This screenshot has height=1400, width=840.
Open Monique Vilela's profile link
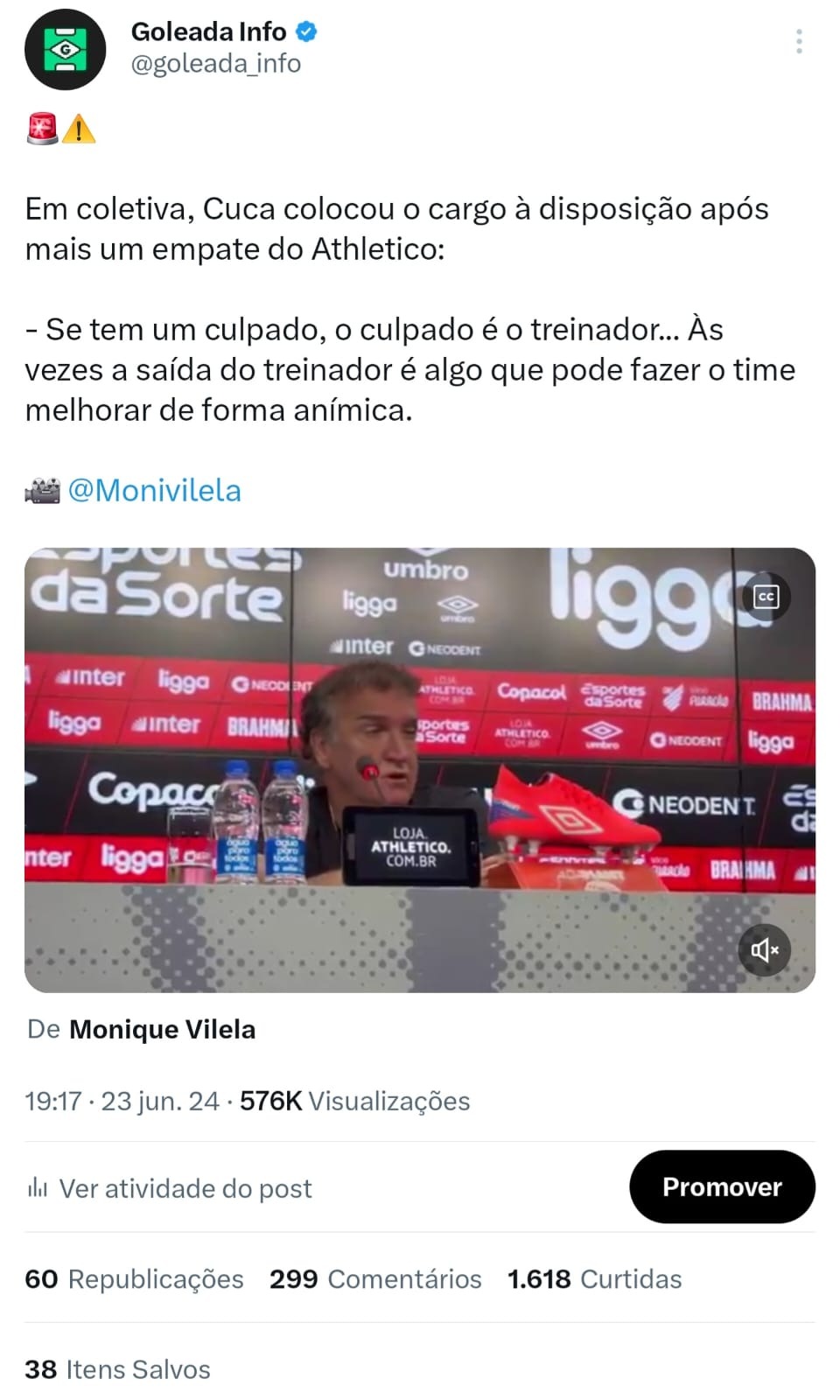pyautogui.click(x=162, y=1030)
